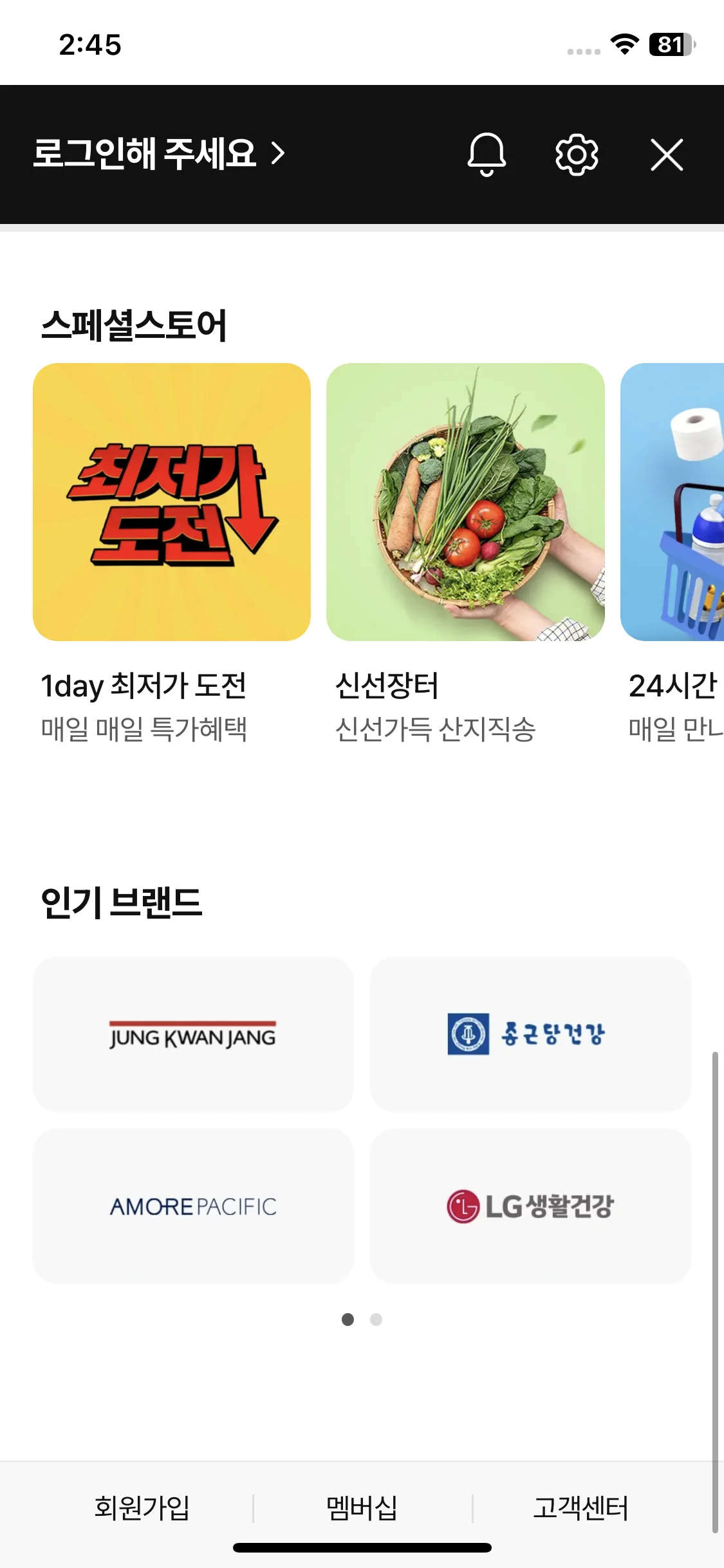Tap the 회원가입 sign-up link
The height and width of the screenshot is (1568, 724).
pos(142,1508)
